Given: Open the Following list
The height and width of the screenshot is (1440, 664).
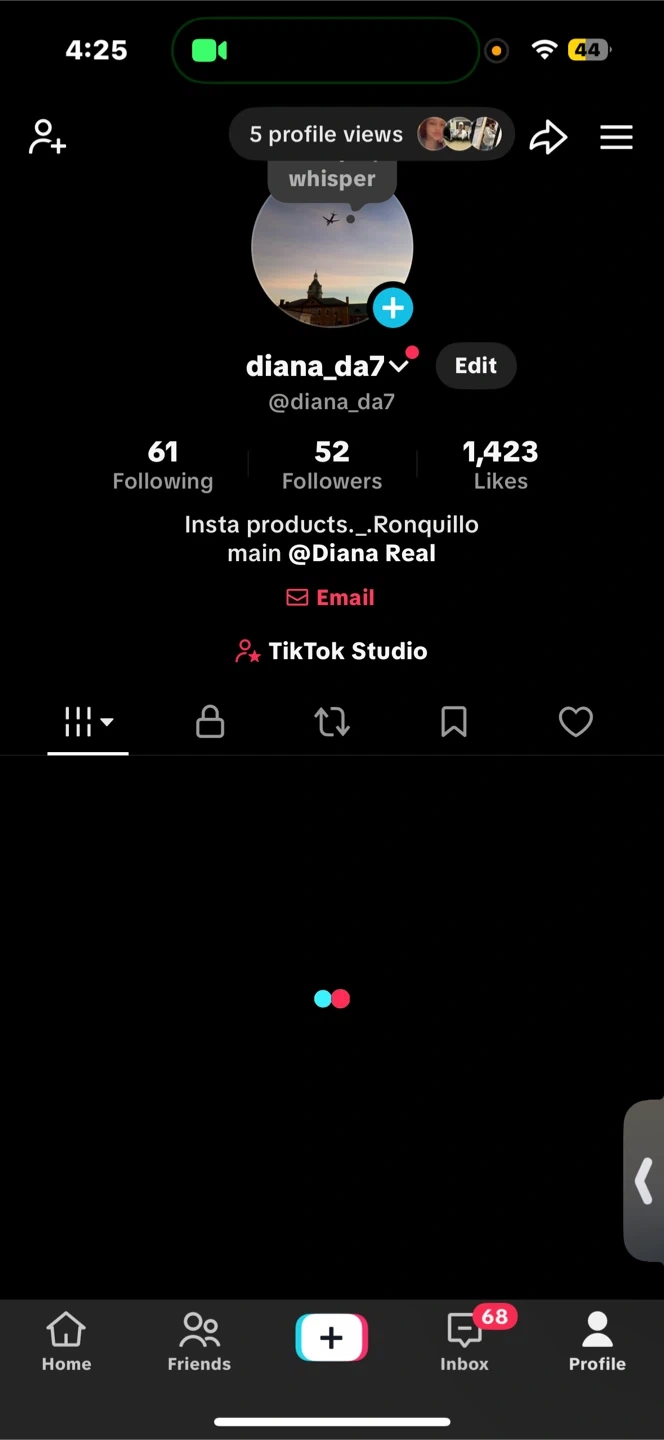Looking at the screenshot, I should pos(162,465).
